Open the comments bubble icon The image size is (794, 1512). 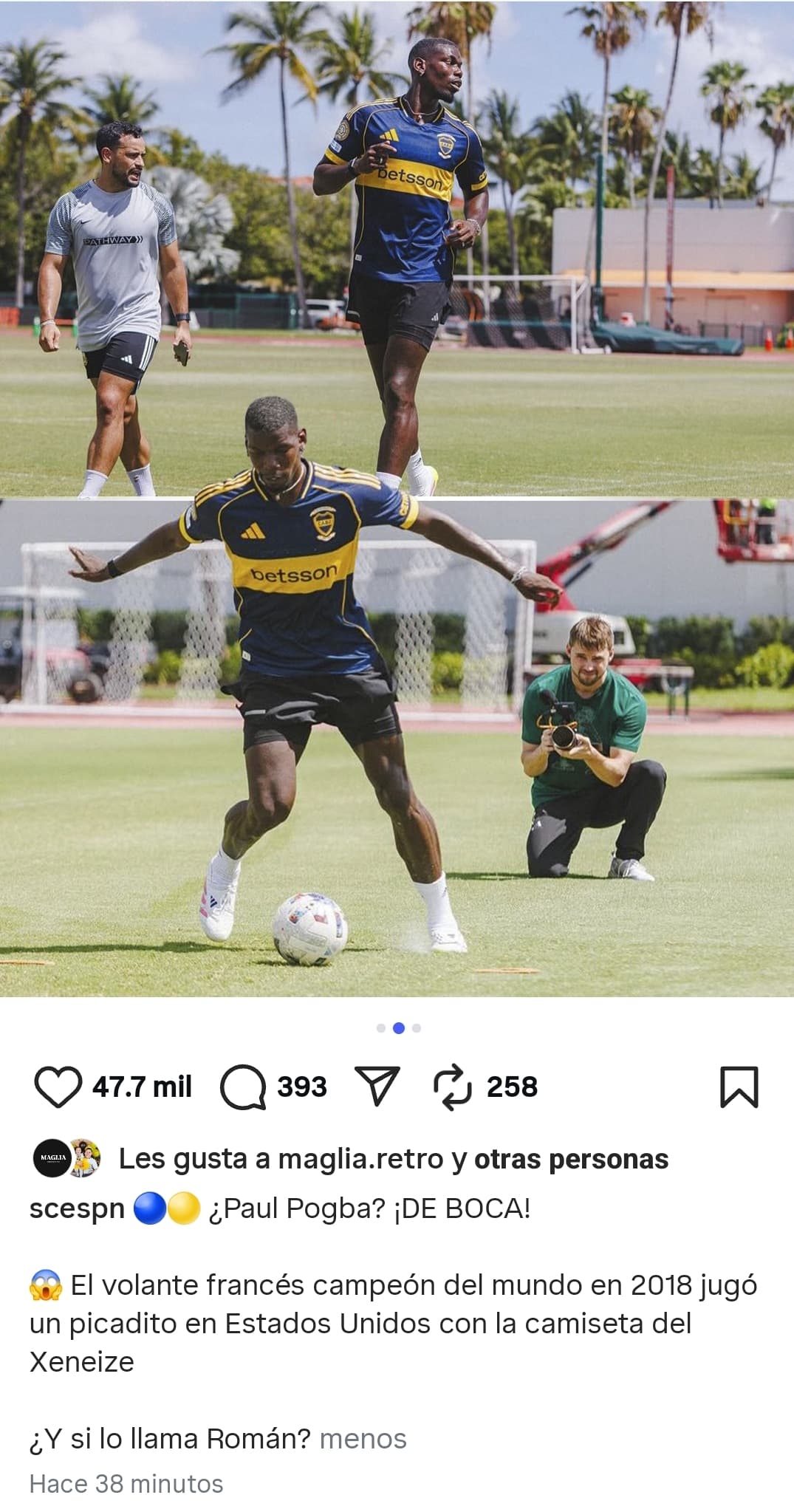point(243,1087)
